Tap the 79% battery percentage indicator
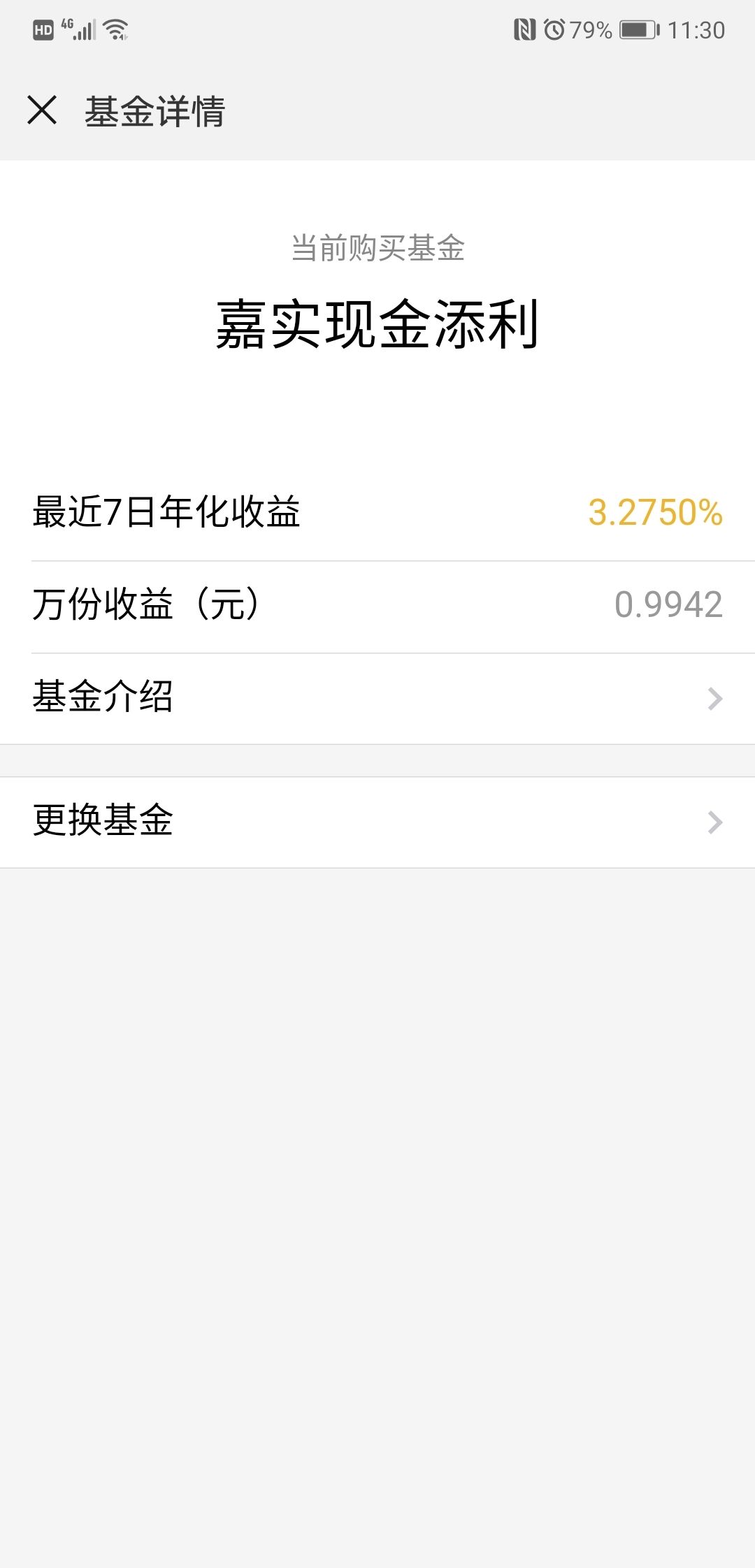Viewport: 755px width, 1568px height. [591, 31]
